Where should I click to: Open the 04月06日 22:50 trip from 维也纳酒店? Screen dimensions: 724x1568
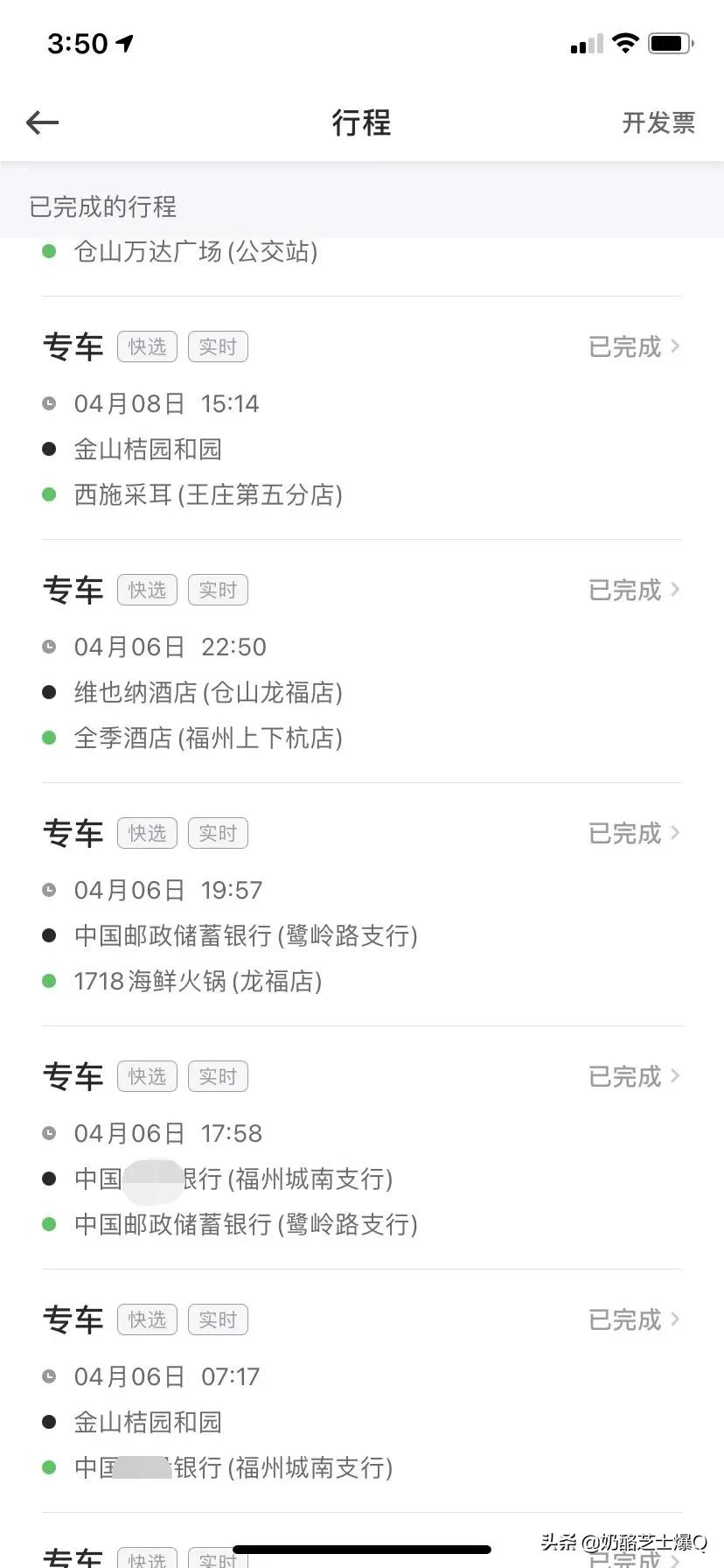coord(362,661)
